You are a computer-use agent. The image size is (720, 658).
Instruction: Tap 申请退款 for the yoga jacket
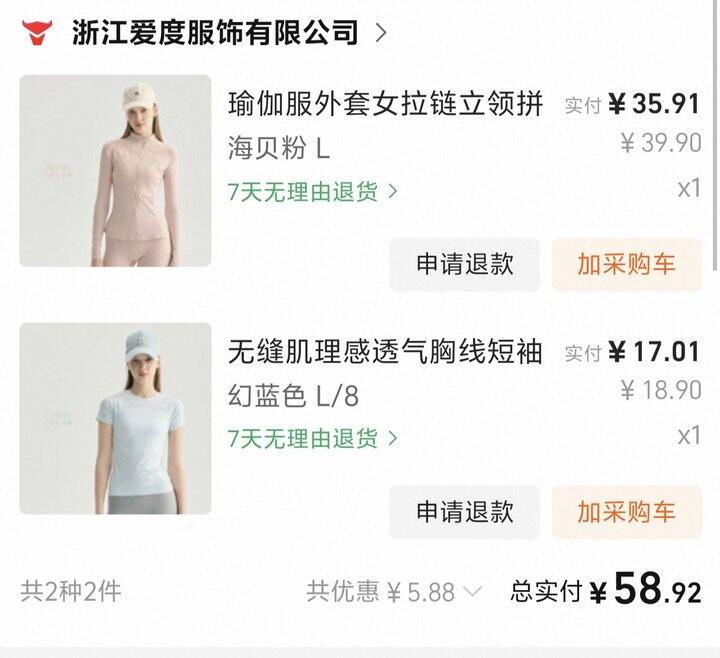(464, 264)
